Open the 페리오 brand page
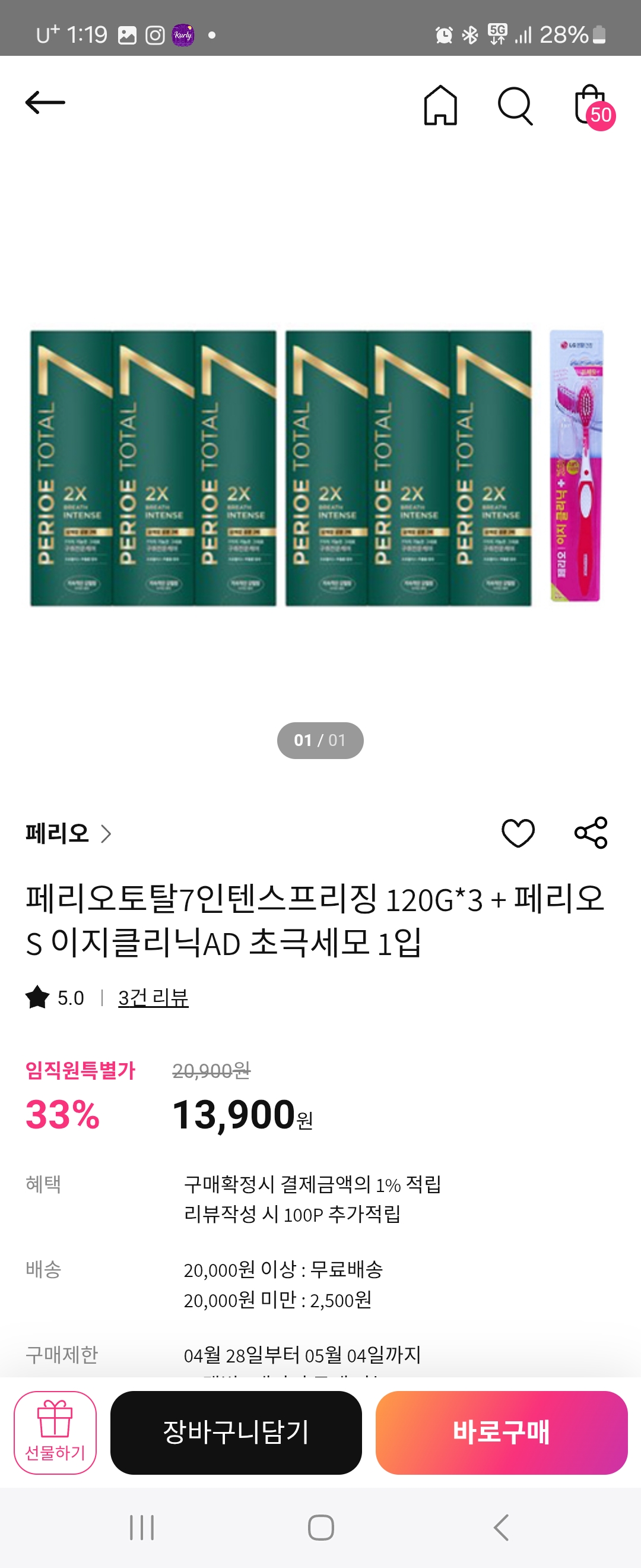The height and width of the screenshot is (1568, 641). pyautogui.click(x=68, y=833)
